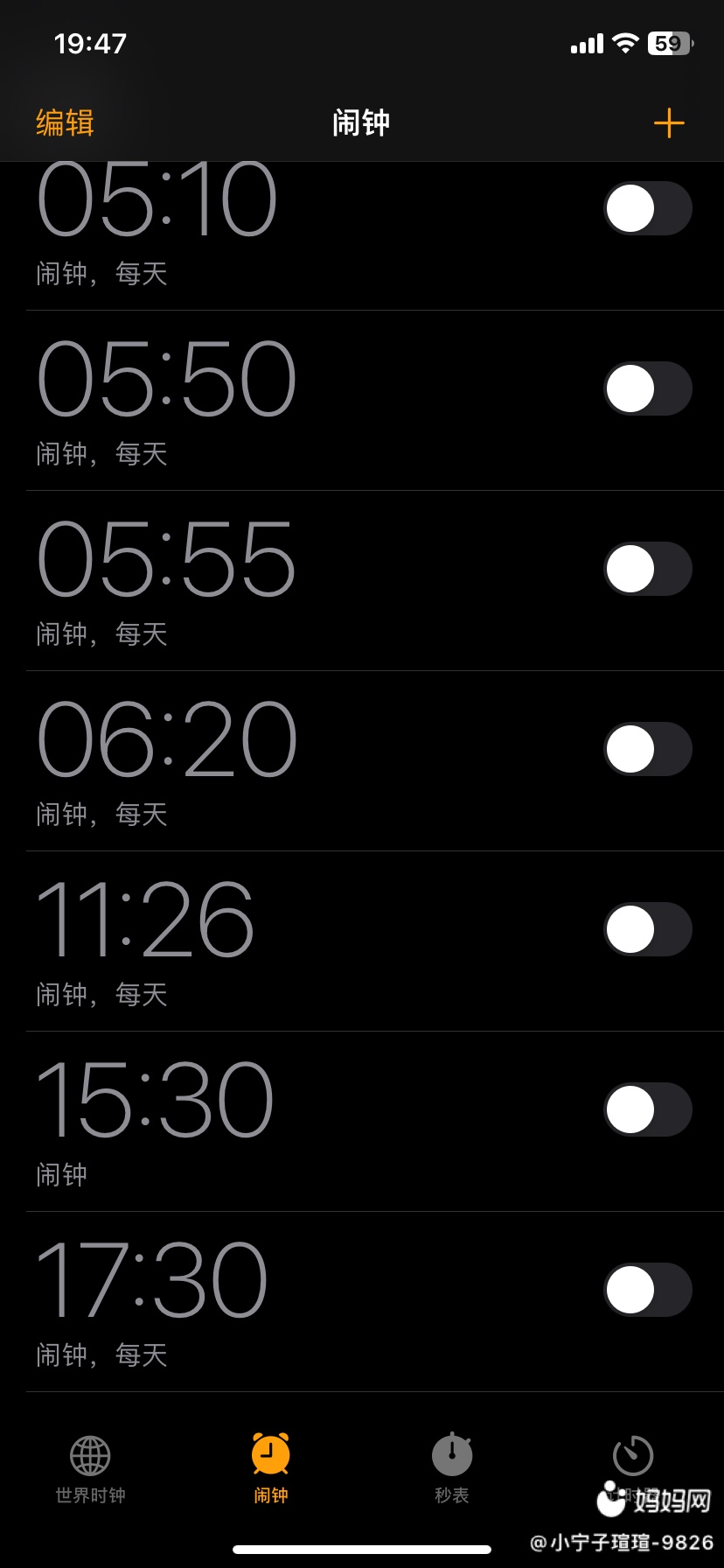
Task: Enable the 05:10 alarm
Action: click(x=647, y=208)
